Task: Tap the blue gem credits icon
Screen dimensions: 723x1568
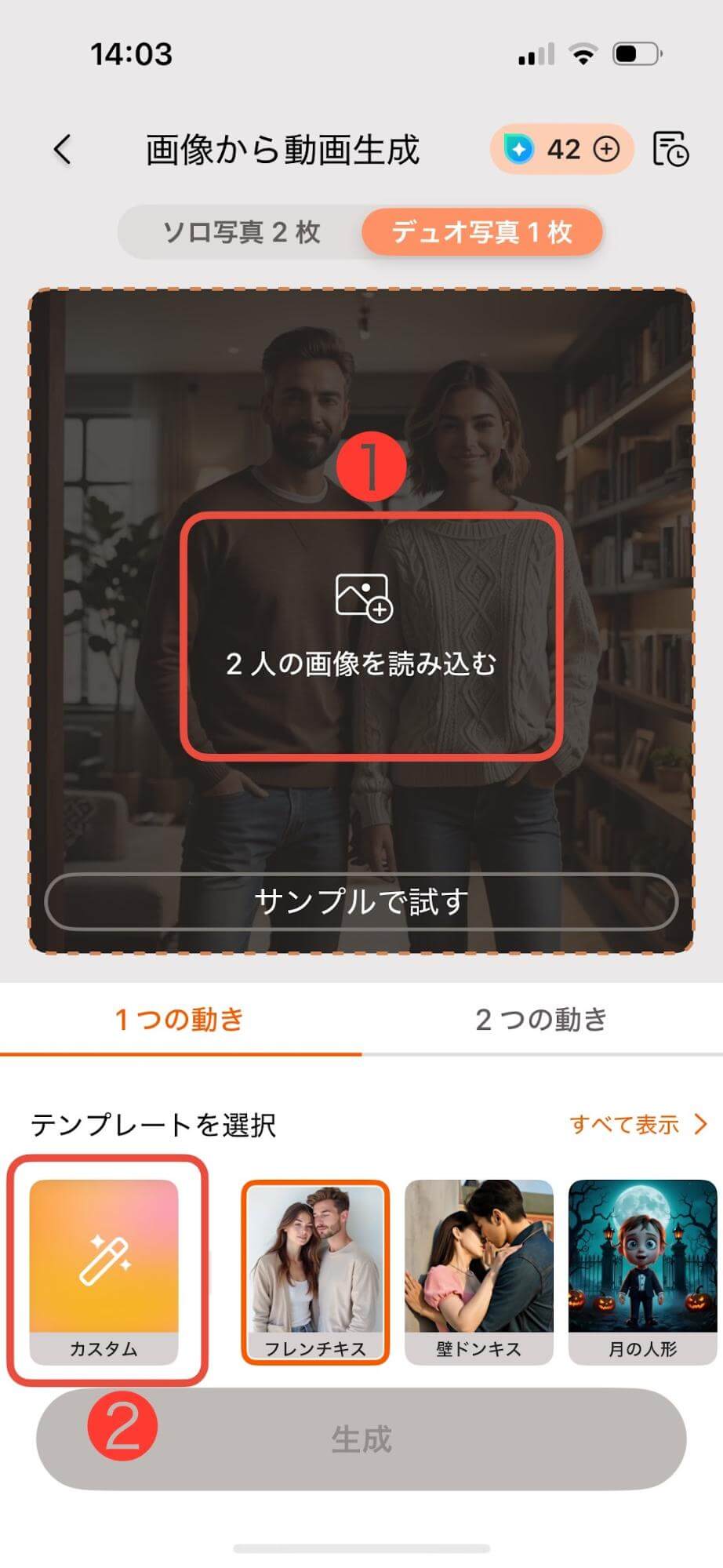Action: point(521,149)
